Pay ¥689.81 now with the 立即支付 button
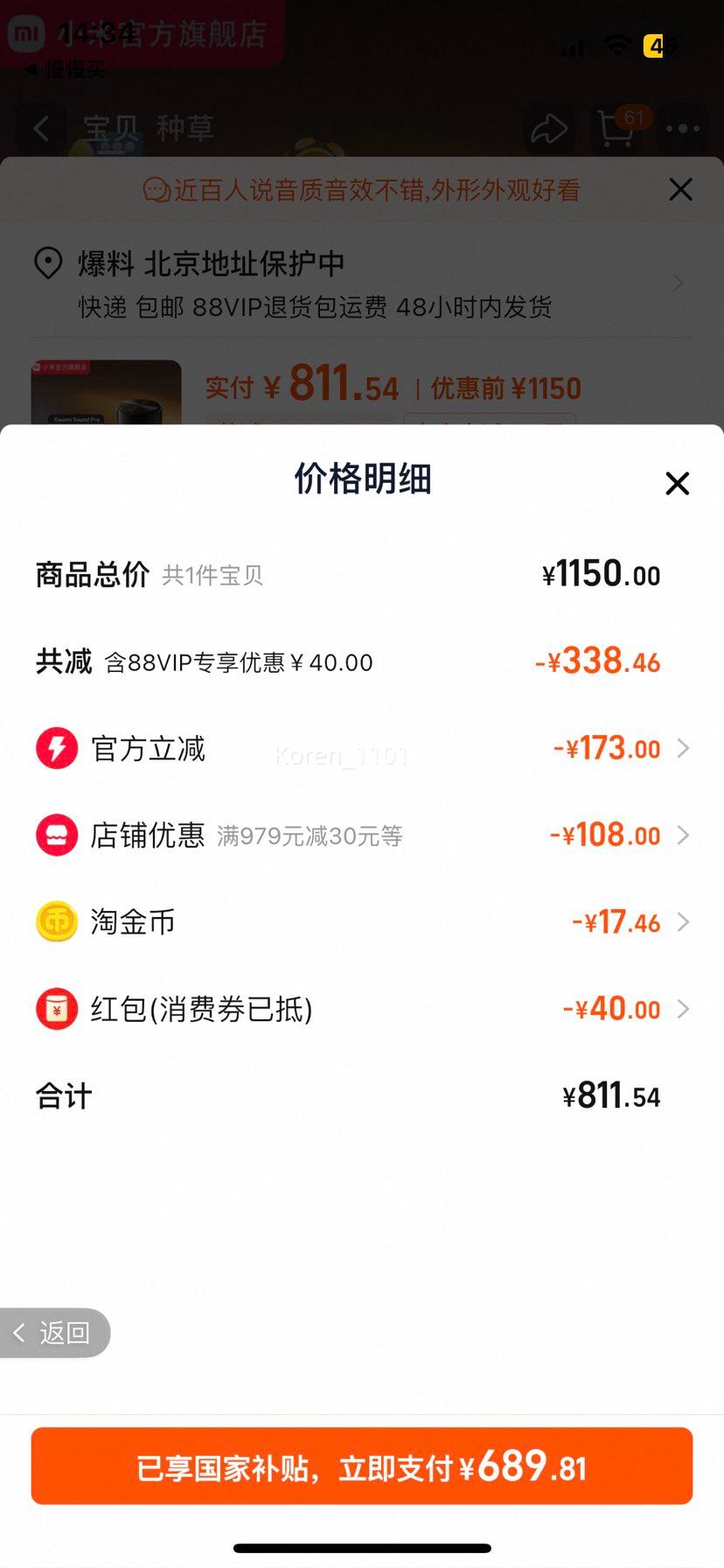724x1568 pixels. click(x=362, y=1467)
